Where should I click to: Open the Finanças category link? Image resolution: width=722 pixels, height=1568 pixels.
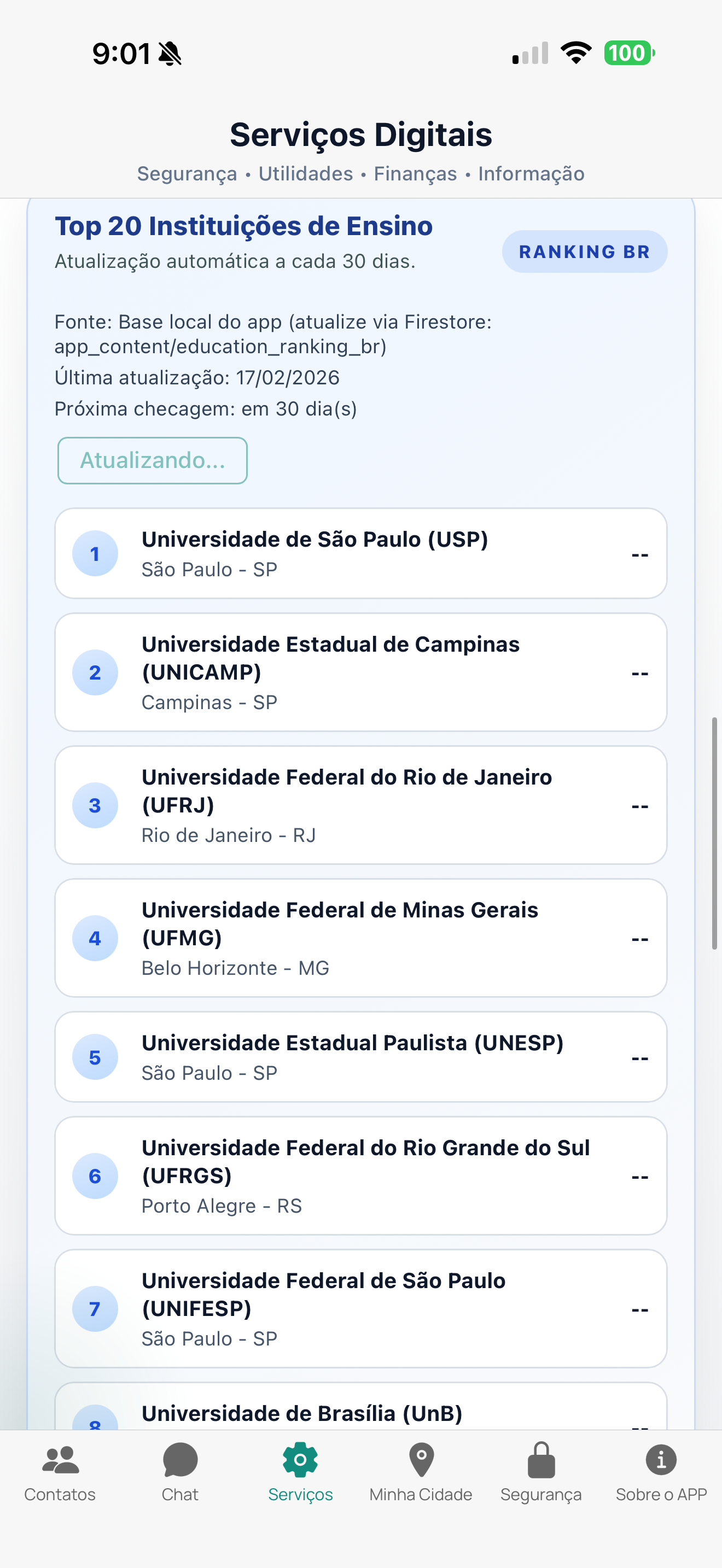416,174
